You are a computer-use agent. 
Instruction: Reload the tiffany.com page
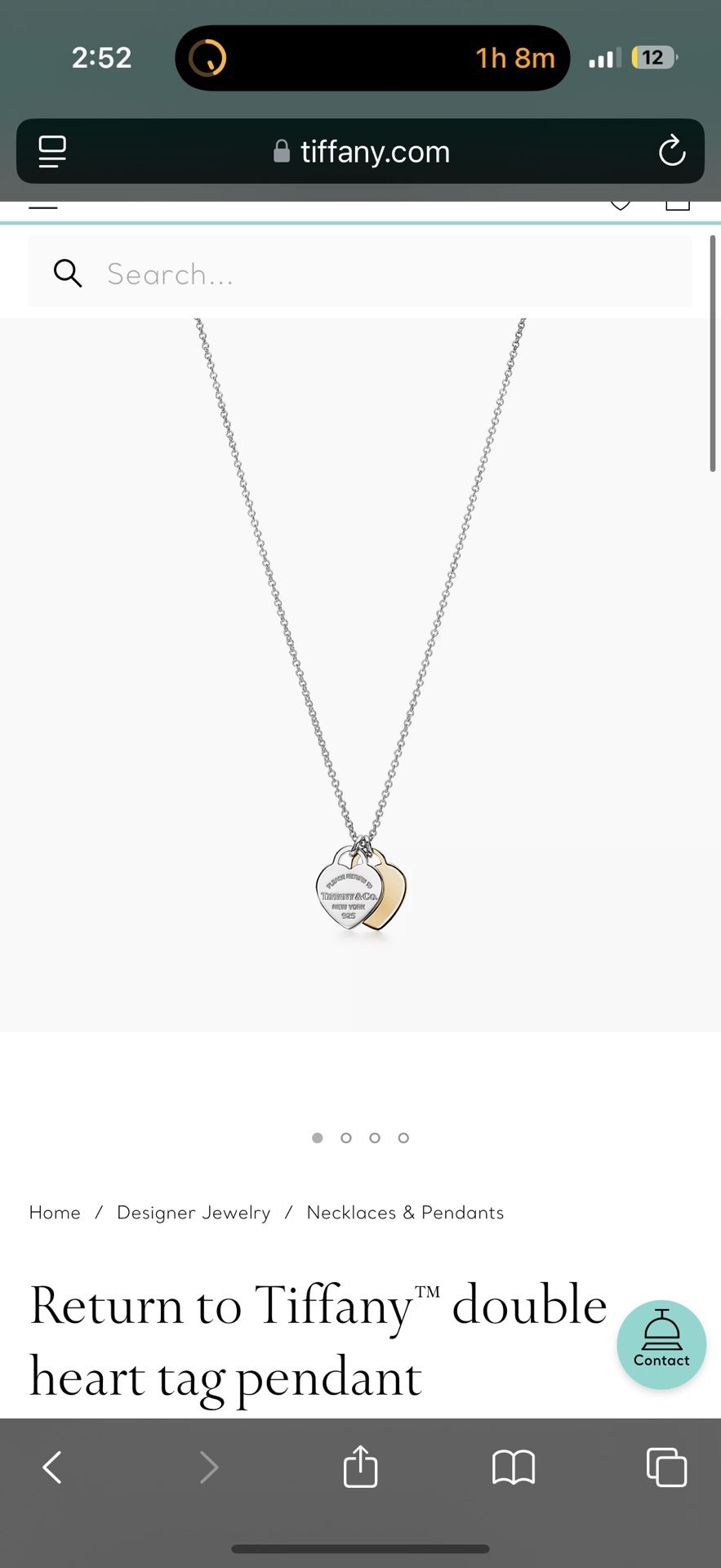(671, 151)
